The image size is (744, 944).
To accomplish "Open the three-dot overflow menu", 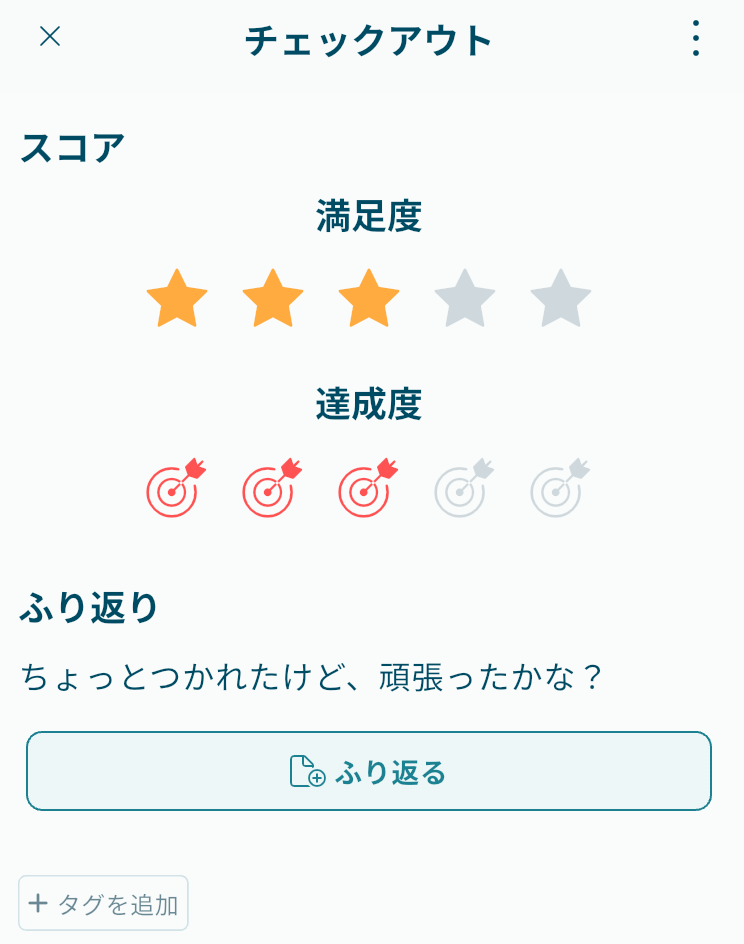I will 695,39.
